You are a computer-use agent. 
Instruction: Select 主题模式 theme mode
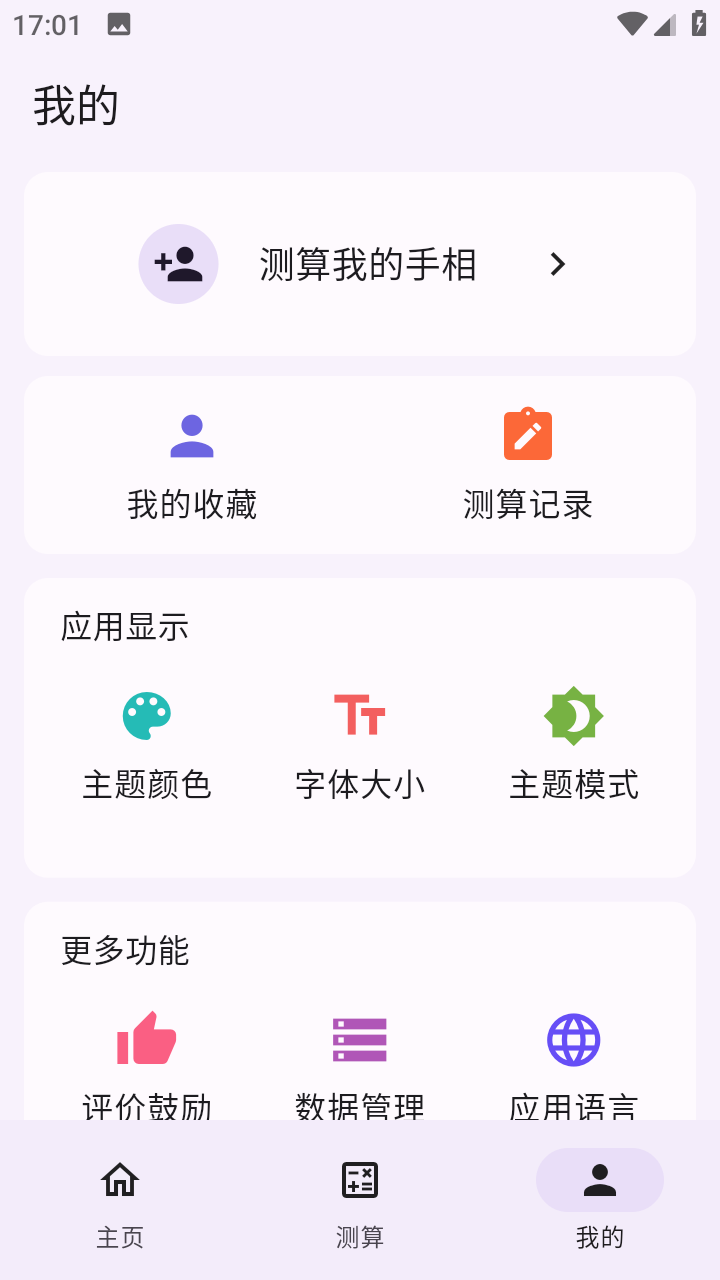(x=574, y=746)
